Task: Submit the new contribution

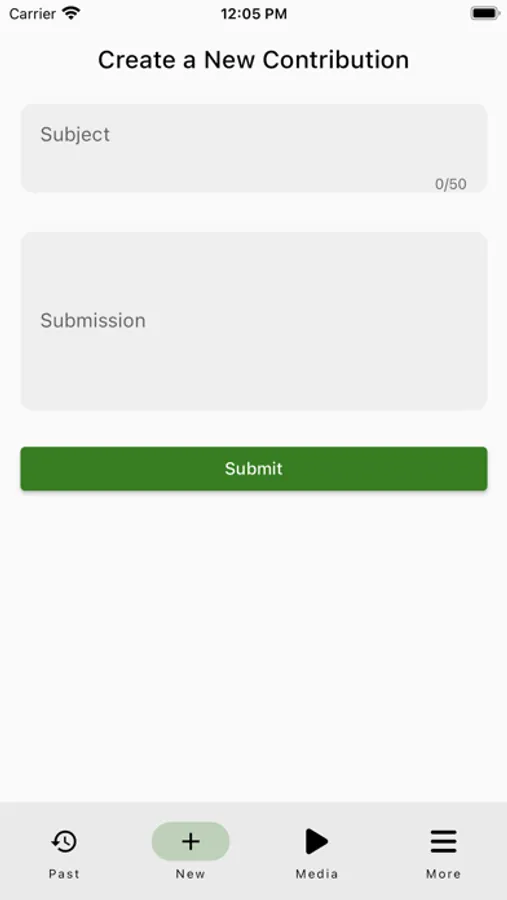Action: (x=254, y=468)
